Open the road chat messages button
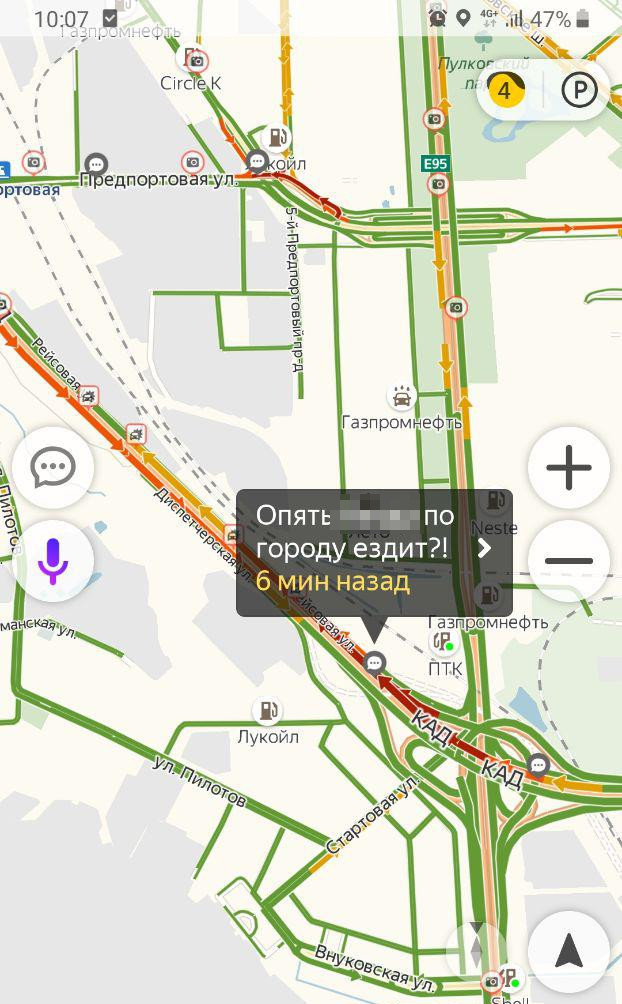 [x=53, y=467]
